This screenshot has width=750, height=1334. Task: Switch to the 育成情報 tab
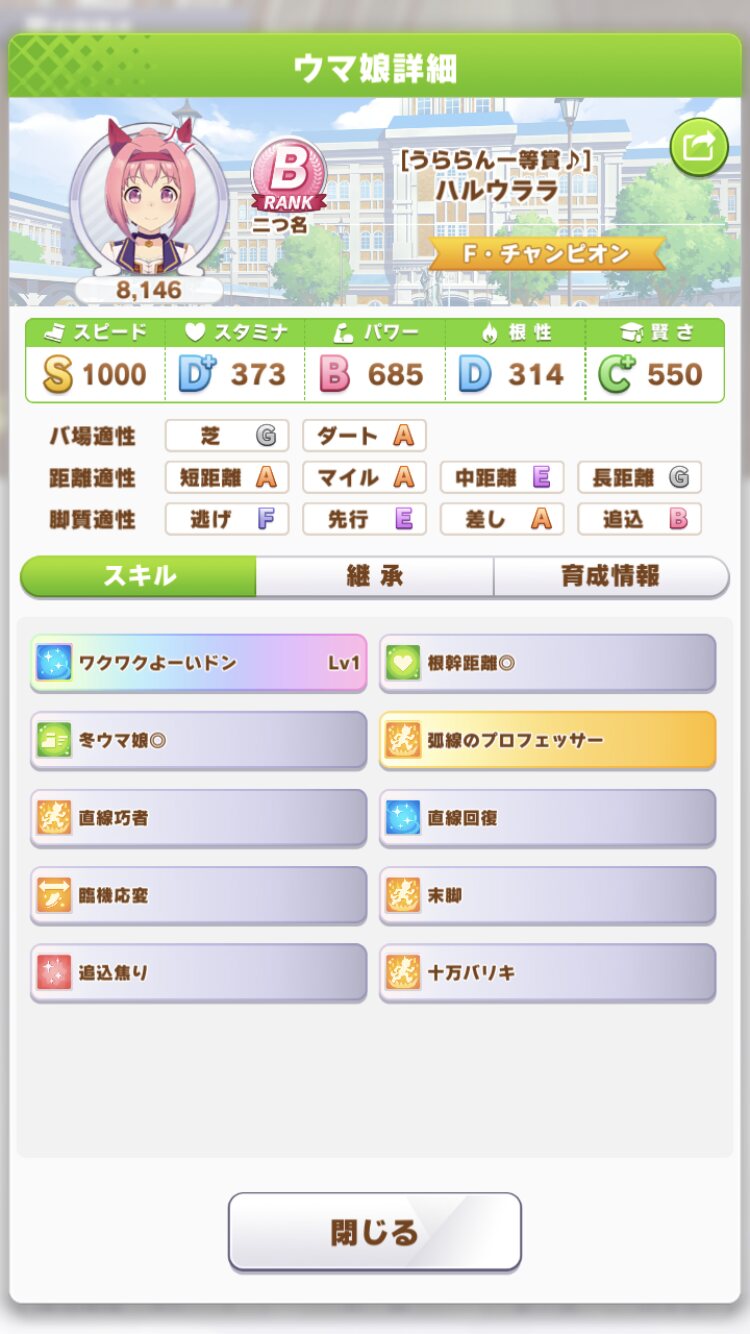[x=610, y=577]
